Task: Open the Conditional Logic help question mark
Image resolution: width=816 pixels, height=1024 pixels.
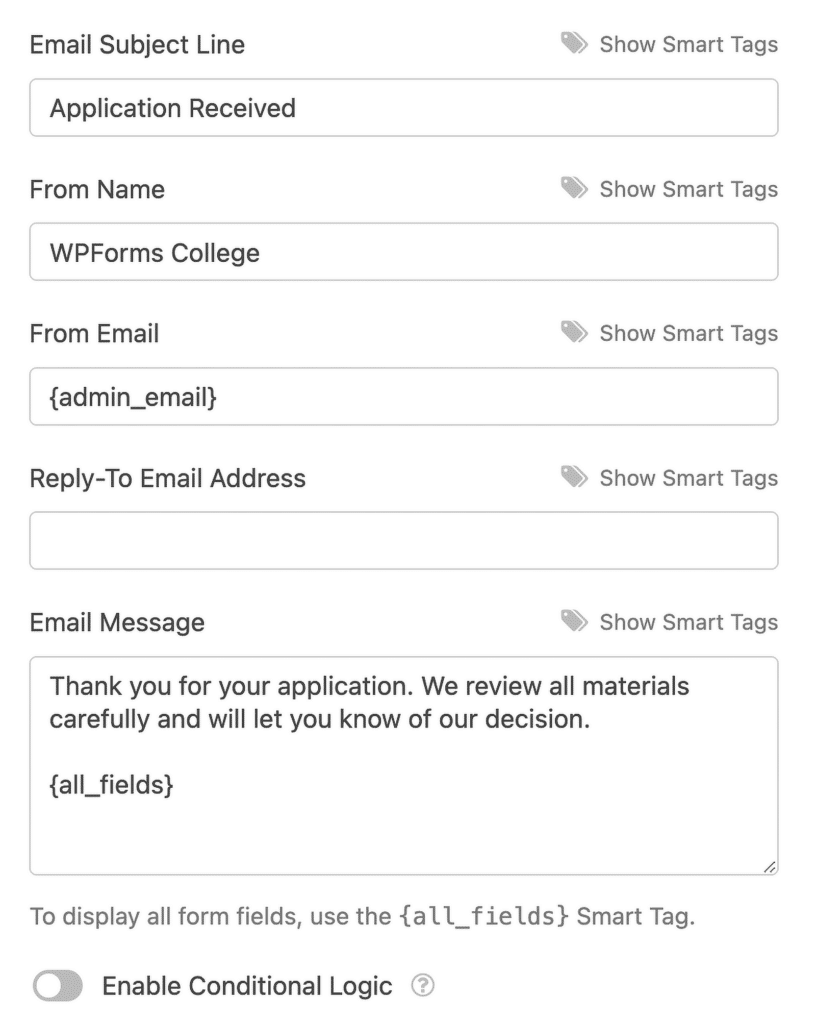Action: click(423, 985)
